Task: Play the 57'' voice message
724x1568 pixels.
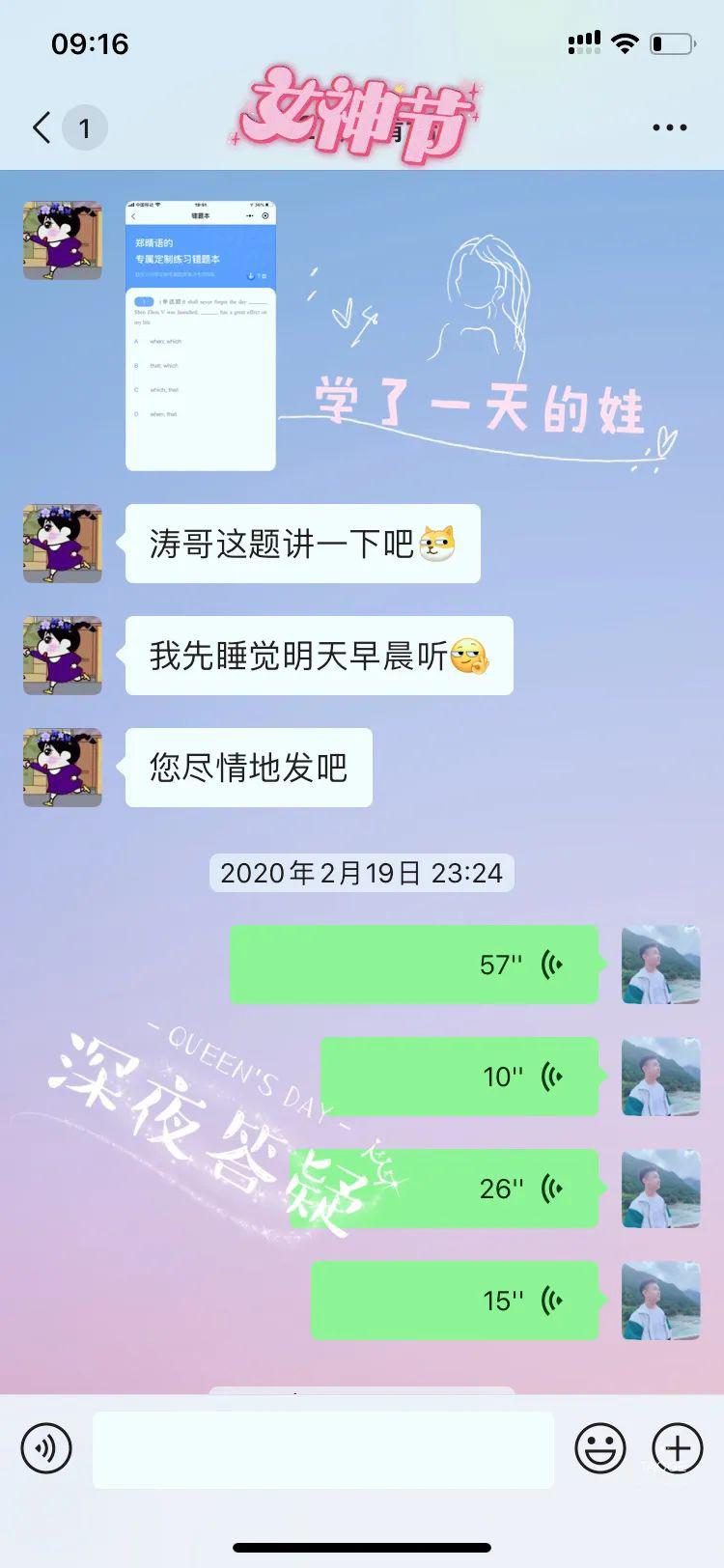Action: pos(414,965)
